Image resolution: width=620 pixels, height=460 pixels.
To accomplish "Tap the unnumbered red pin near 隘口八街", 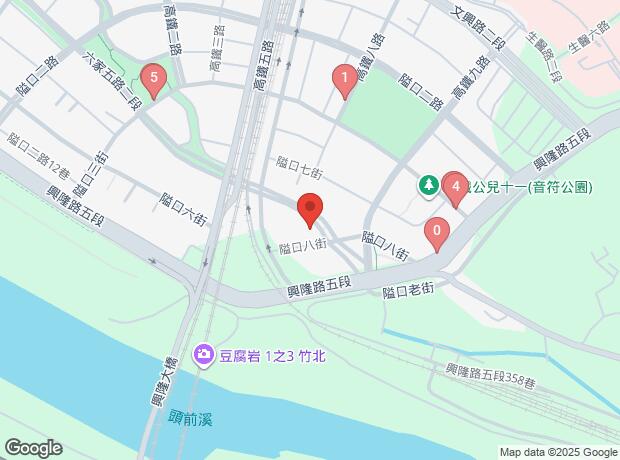I will tap(310, 211).
